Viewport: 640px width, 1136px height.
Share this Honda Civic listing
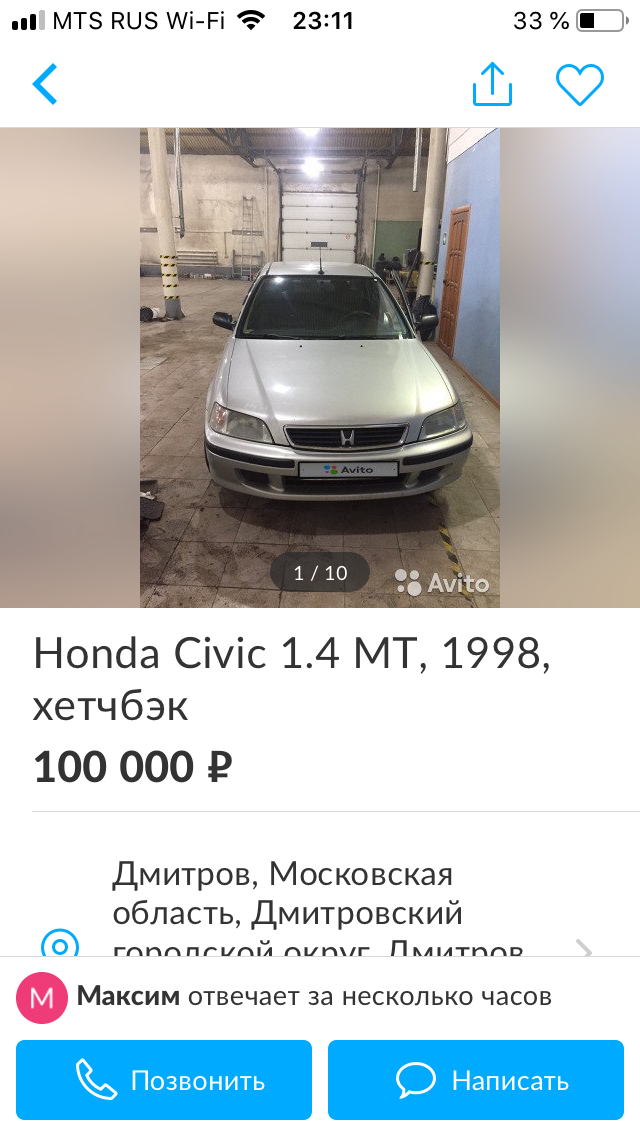(x=492, y=85)
